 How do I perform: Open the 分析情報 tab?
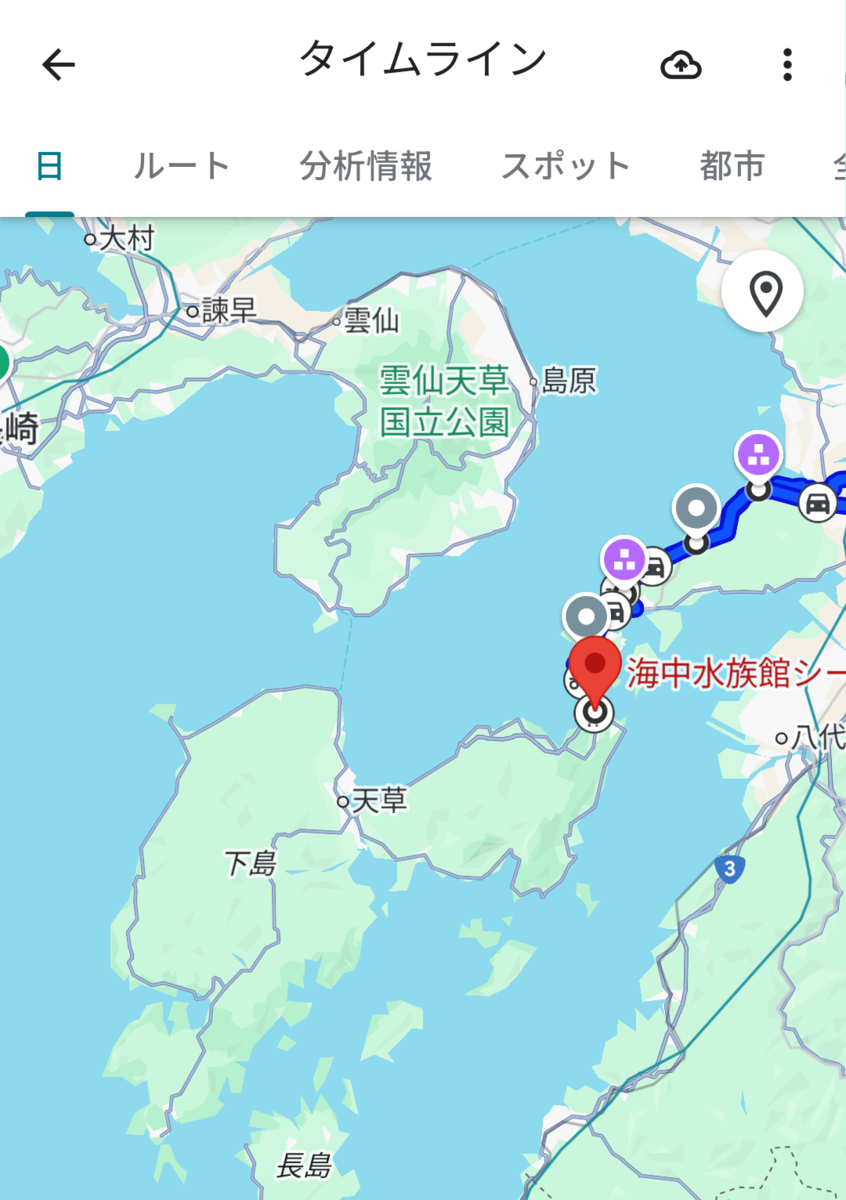[366, 166]
